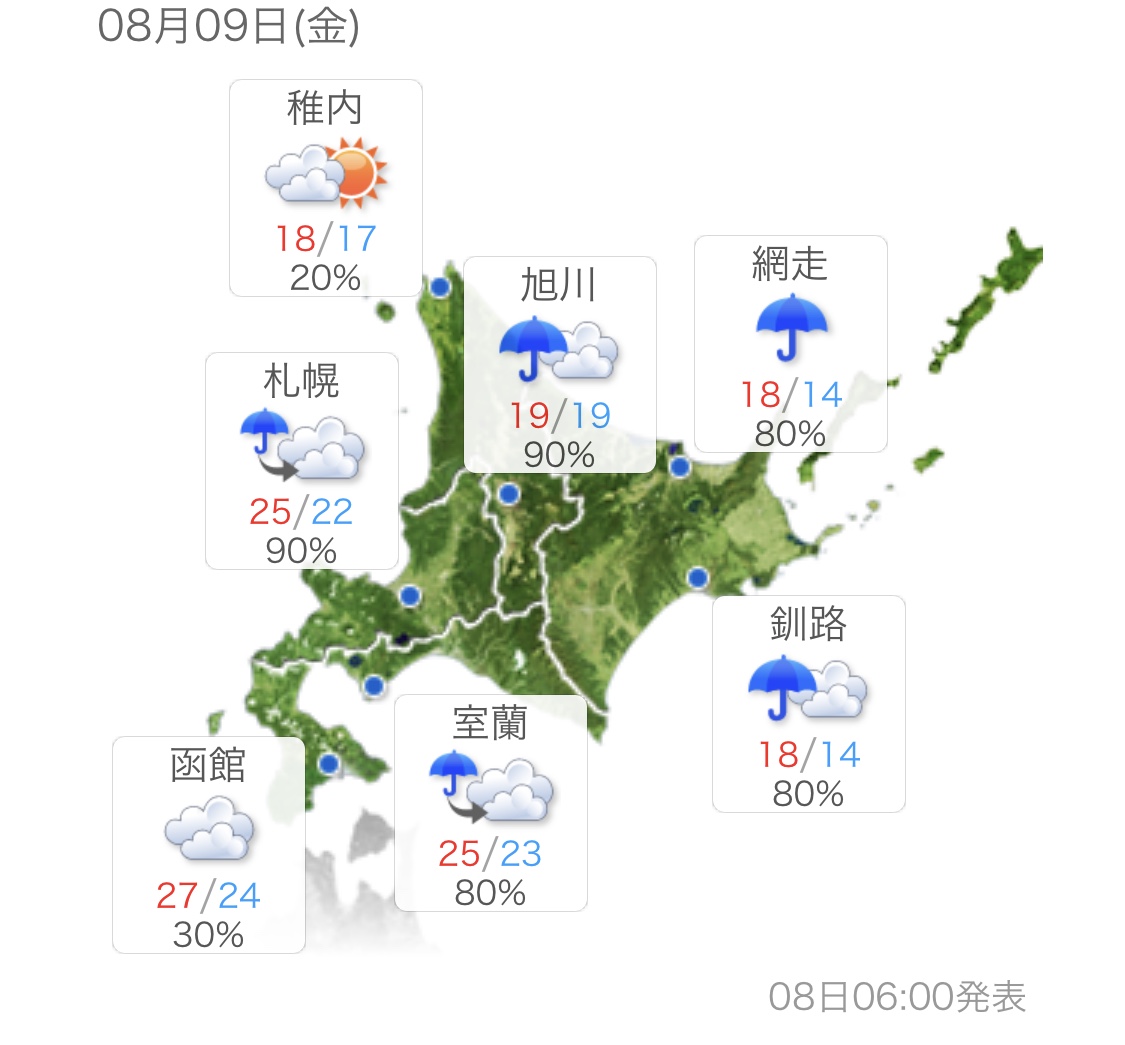Open the 旭川 forecast card
The image size is (1125, 1045).
(559, 365)
